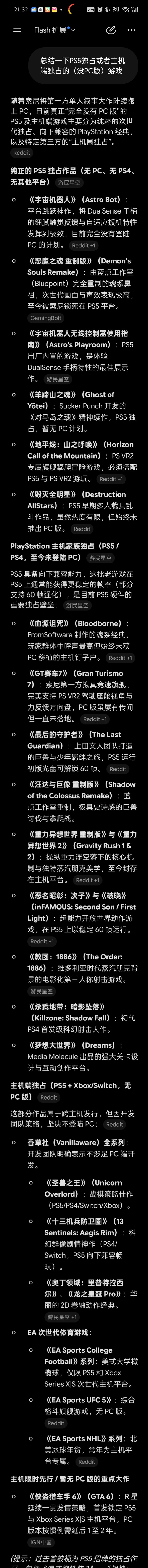Tap the 游民星空 chip under The Order: 1886
Image resolution: width=148 pixels, height=1568 pixels.
click(x=41, y=991)
